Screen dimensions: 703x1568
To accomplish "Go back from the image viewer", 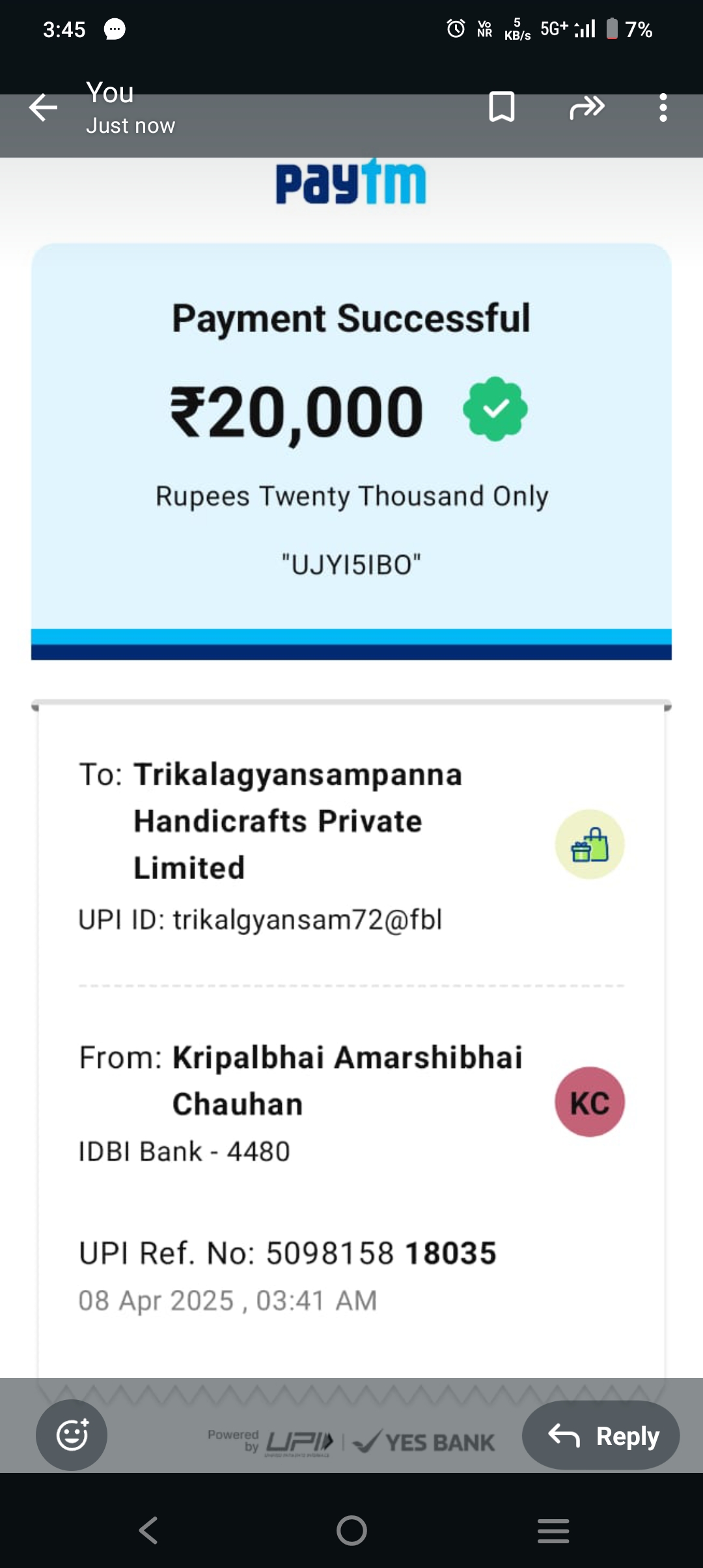I will click(x=43, y=107).
